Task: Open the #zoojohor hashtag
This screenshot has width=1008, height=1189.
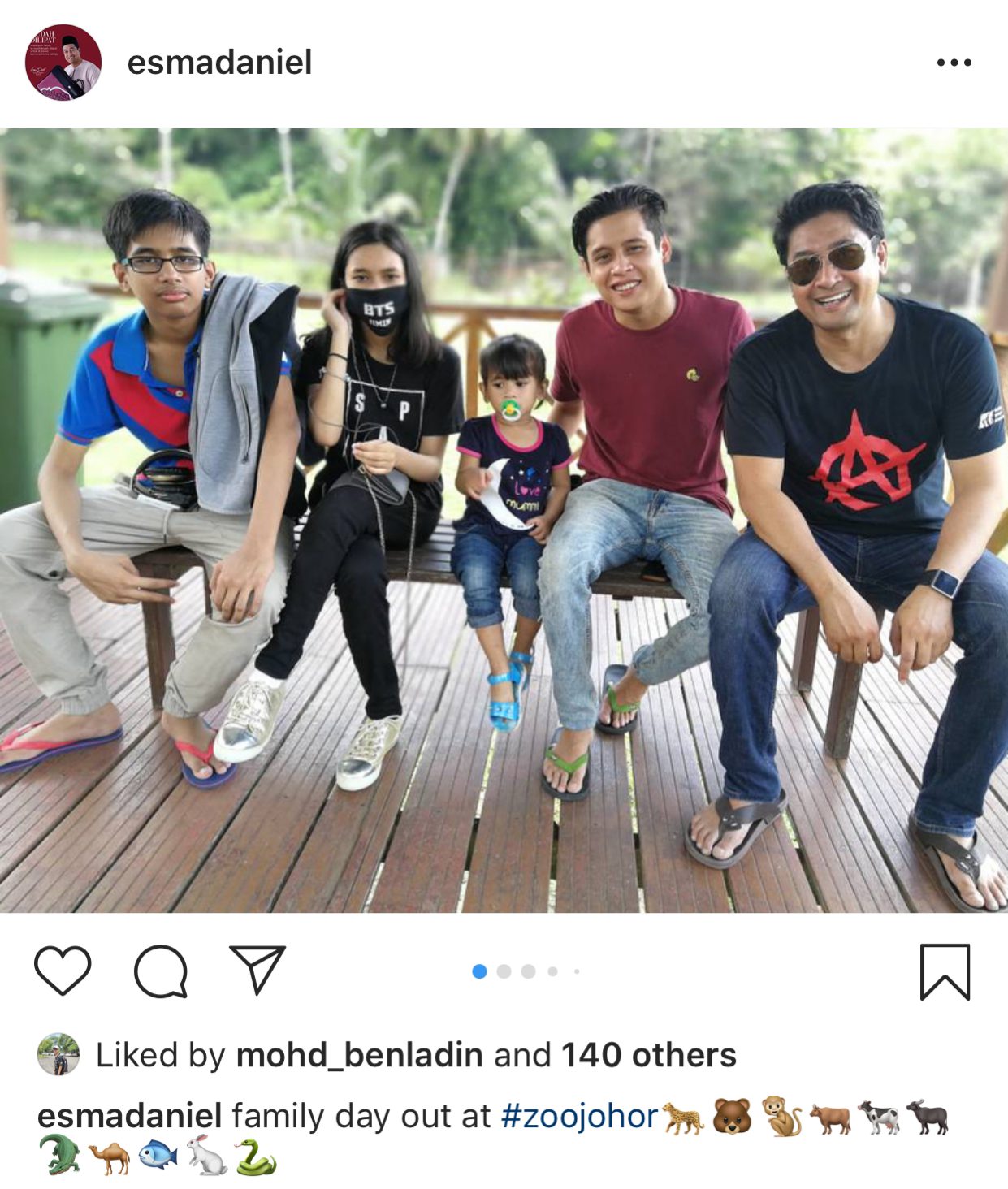Action: (578, 1116)
